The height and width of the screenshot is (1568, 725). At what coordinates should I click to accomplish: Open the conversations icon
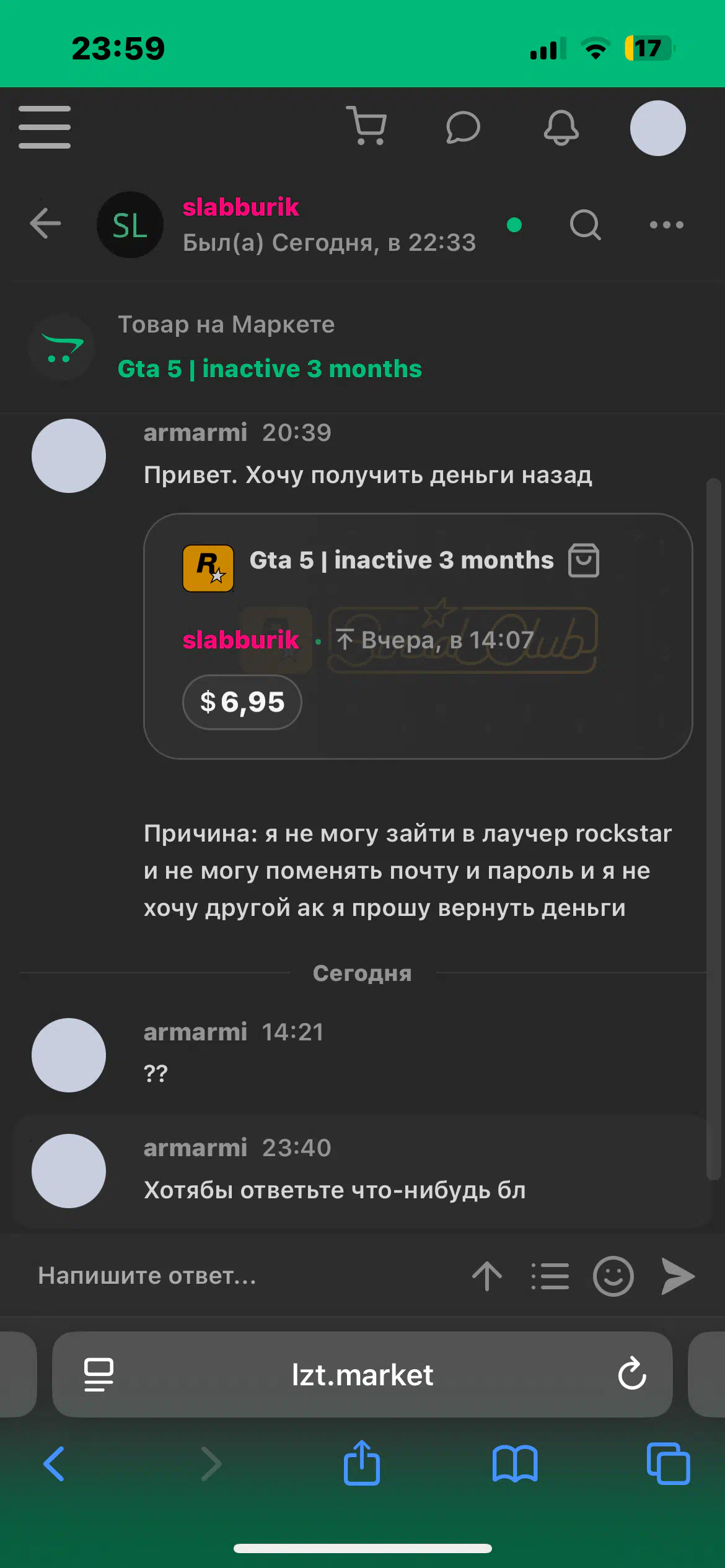tap(463, 128)
